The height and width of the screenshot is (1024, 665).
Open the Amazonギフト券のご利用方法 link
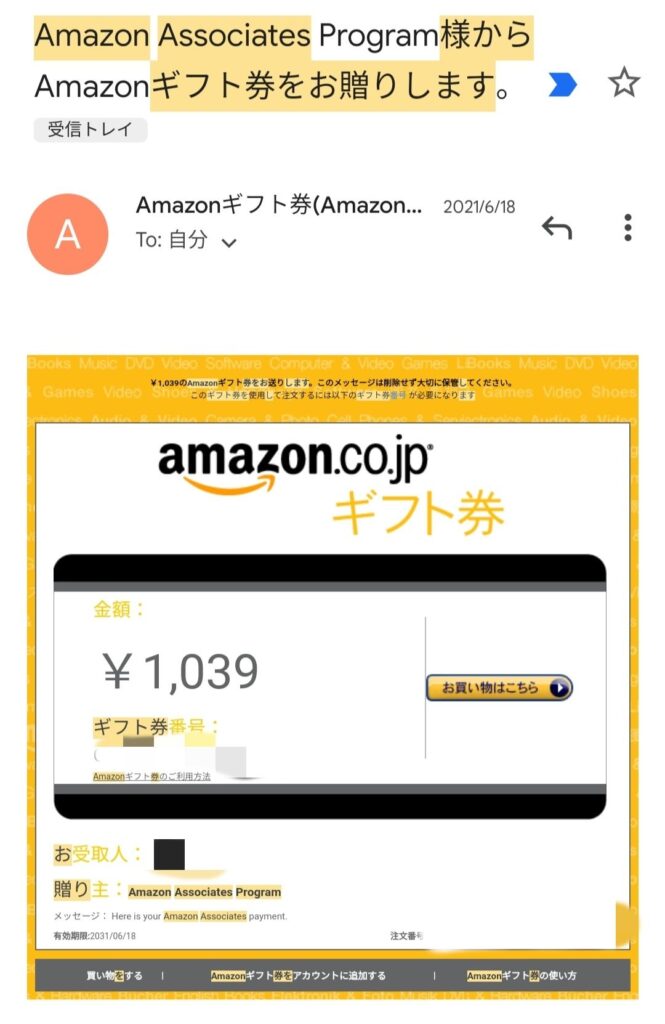(x=151, y=776)
